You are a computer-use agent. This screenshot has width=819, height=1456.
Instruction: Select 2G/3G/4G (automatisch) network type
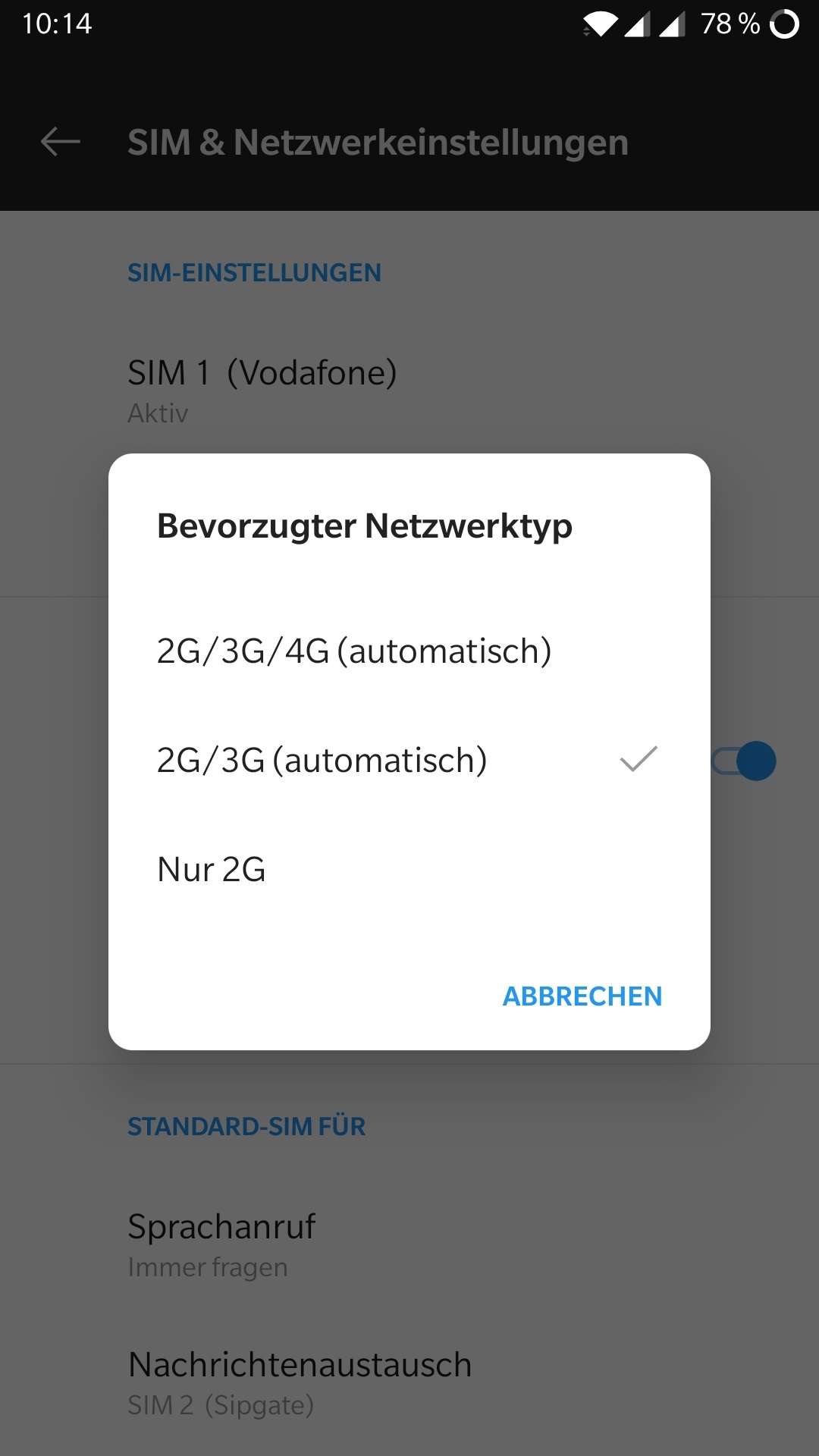point(353,651)
